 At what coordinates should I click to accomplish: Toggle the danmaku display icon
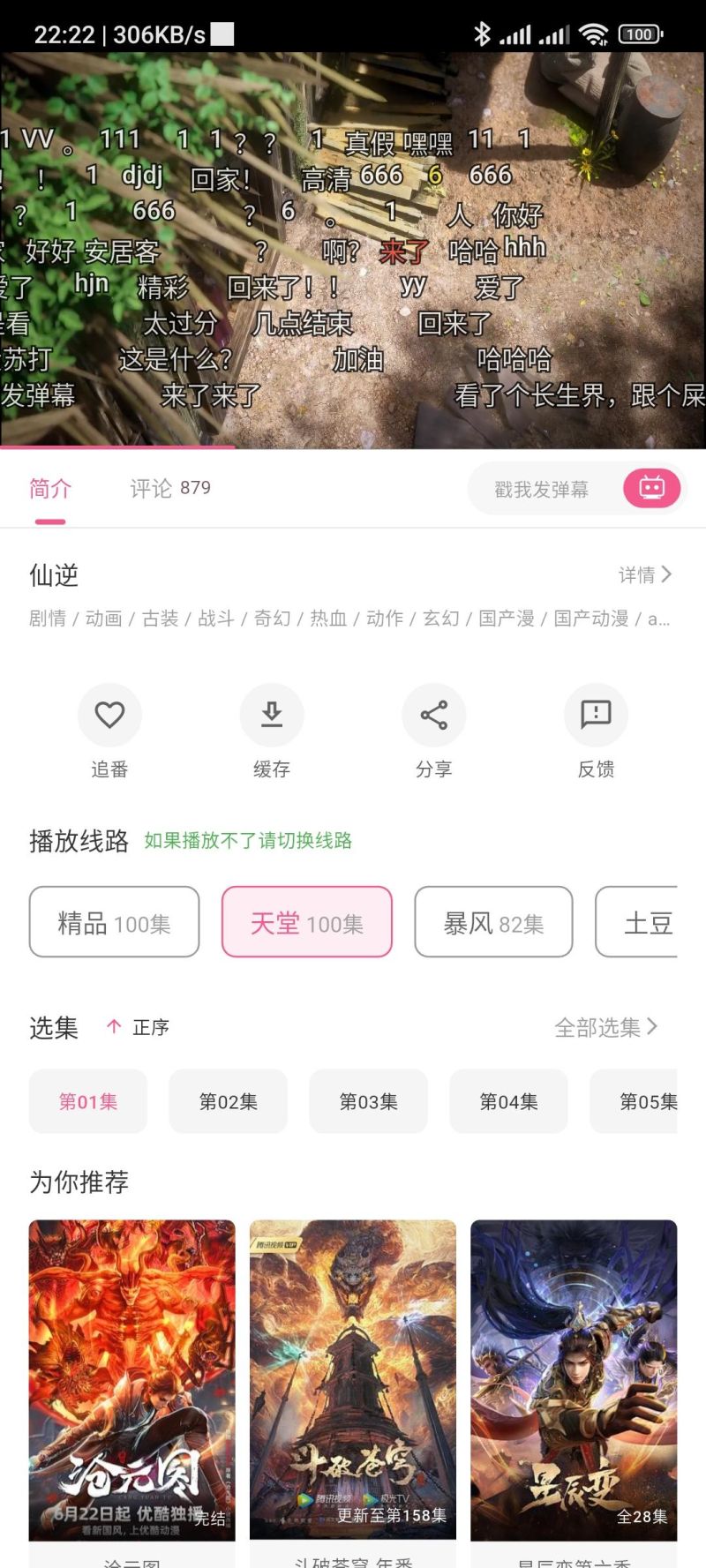click(x=652, y=488)
